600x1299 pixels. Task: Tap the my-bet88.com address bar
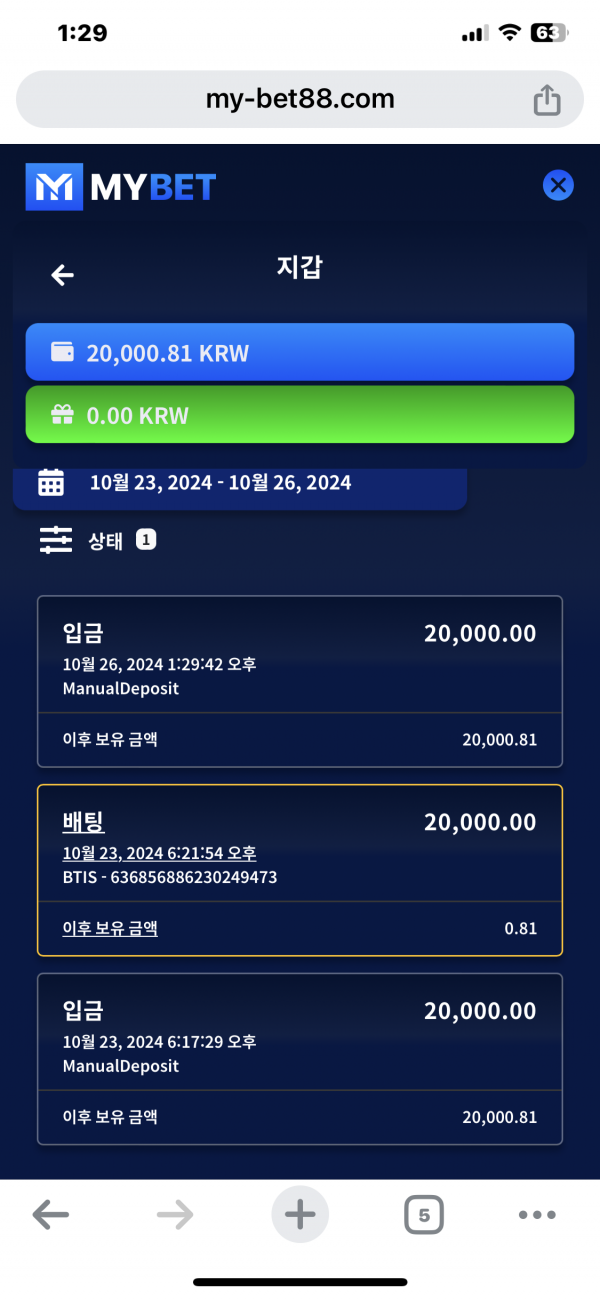coord(299,100)
